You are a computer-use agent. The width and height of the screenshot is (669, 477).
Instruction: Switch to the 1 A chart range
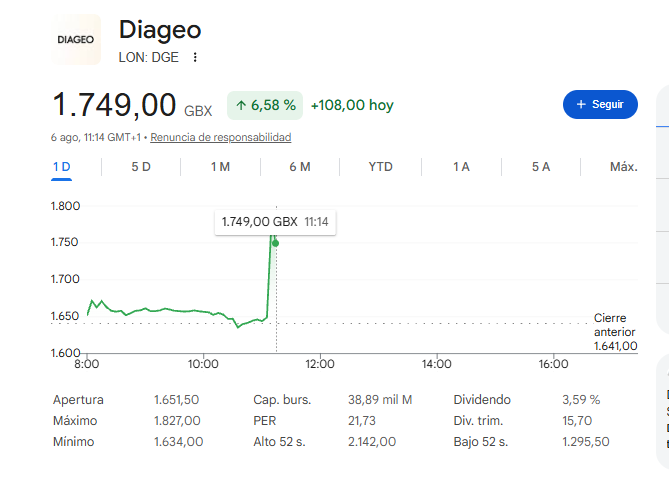461,167
